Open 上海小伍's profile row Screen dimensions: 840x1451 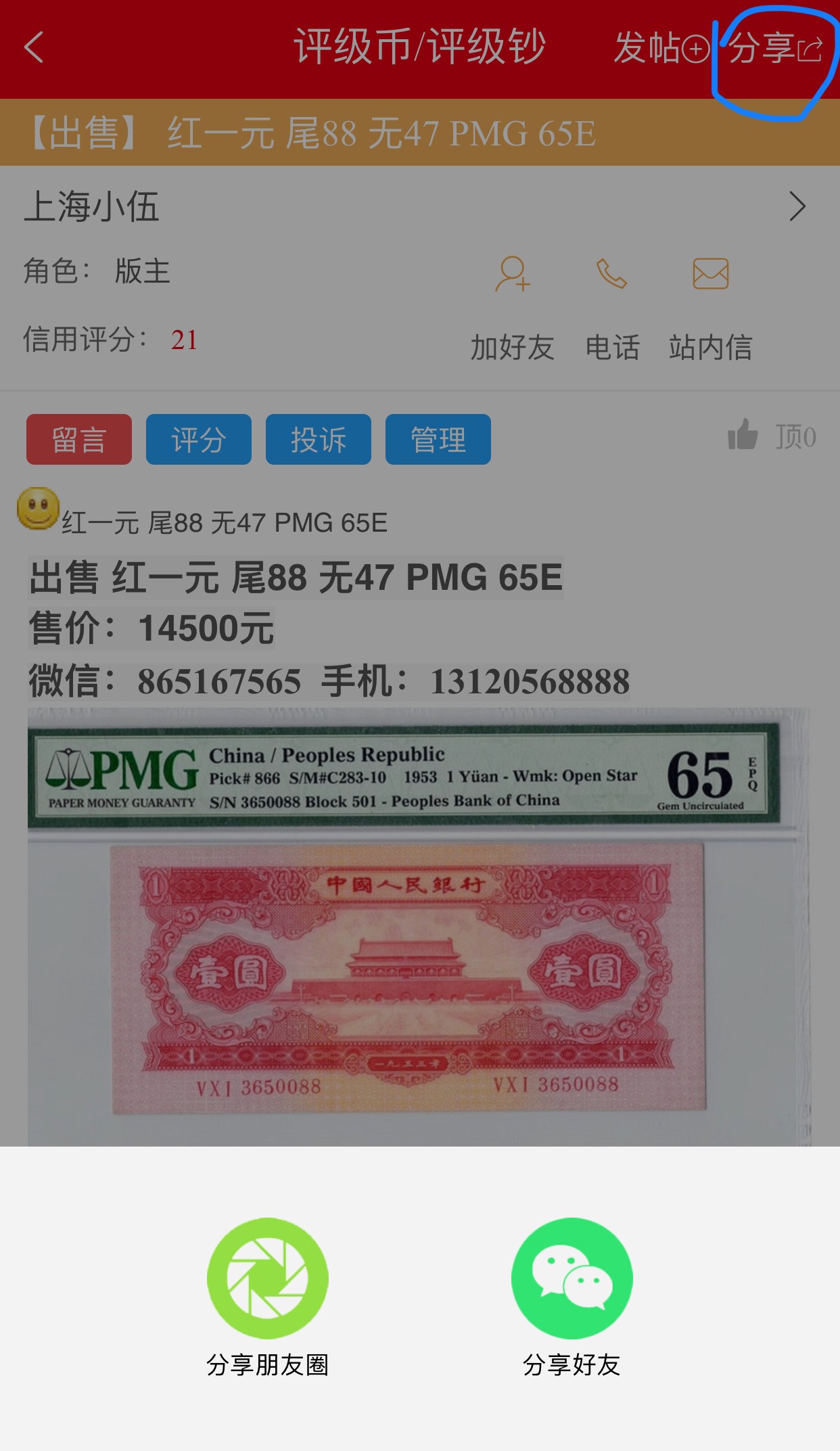click(x=419, y=206)
